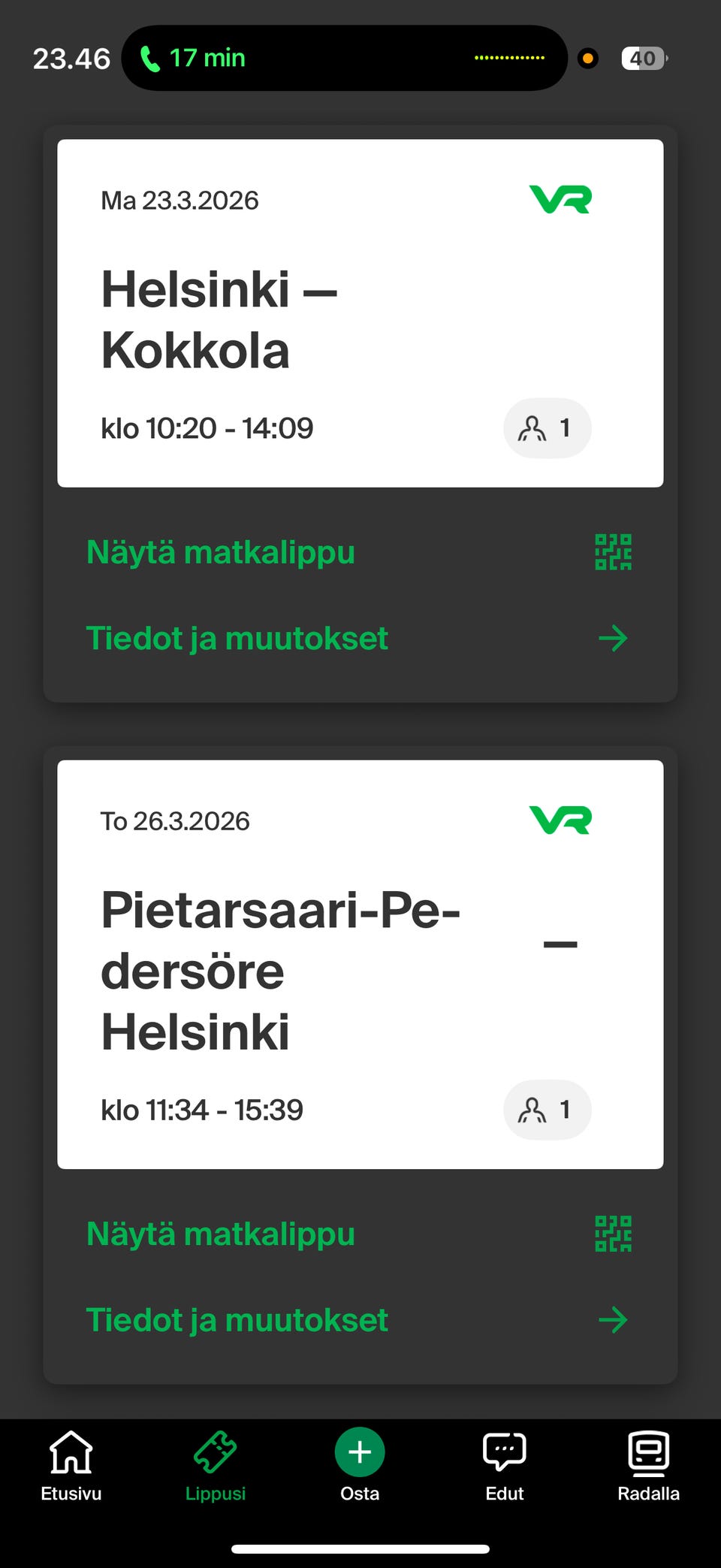The image size is (721, 1568).
Task: Tap the QR code icon on Helsinki–Kokkola ticket
Action: click(613, 551)
